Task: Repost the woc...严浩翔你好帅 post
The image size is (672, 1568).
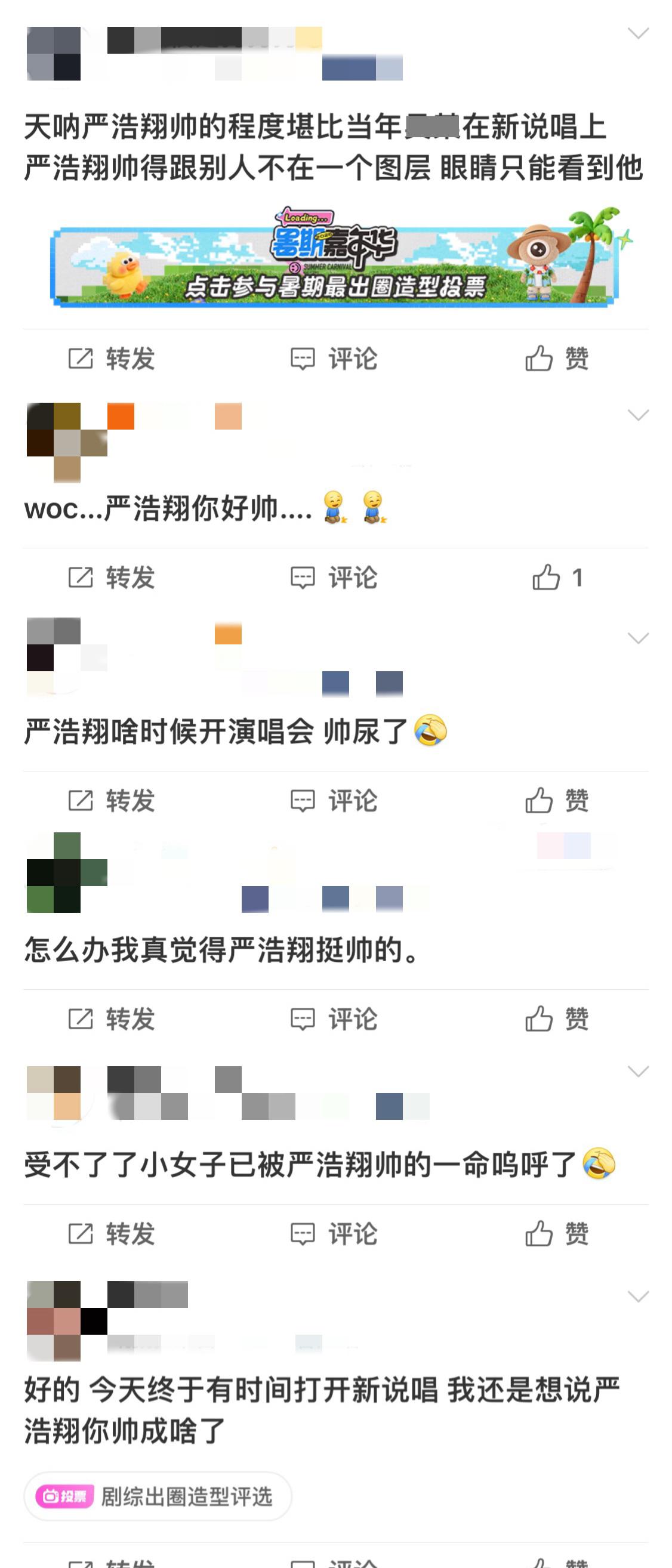Action: [x=112, y=577]
